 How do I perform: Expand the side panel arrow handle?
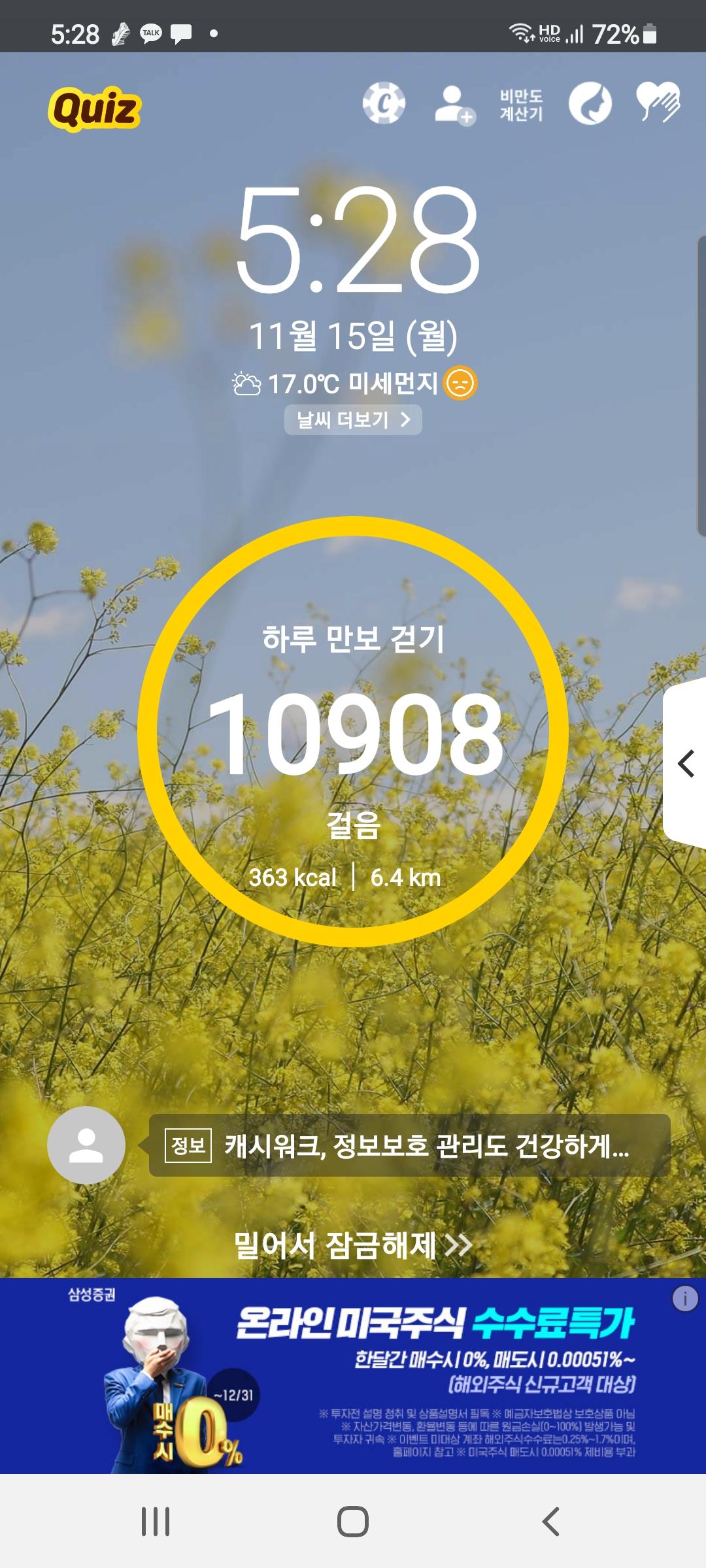tap(686, 763)
